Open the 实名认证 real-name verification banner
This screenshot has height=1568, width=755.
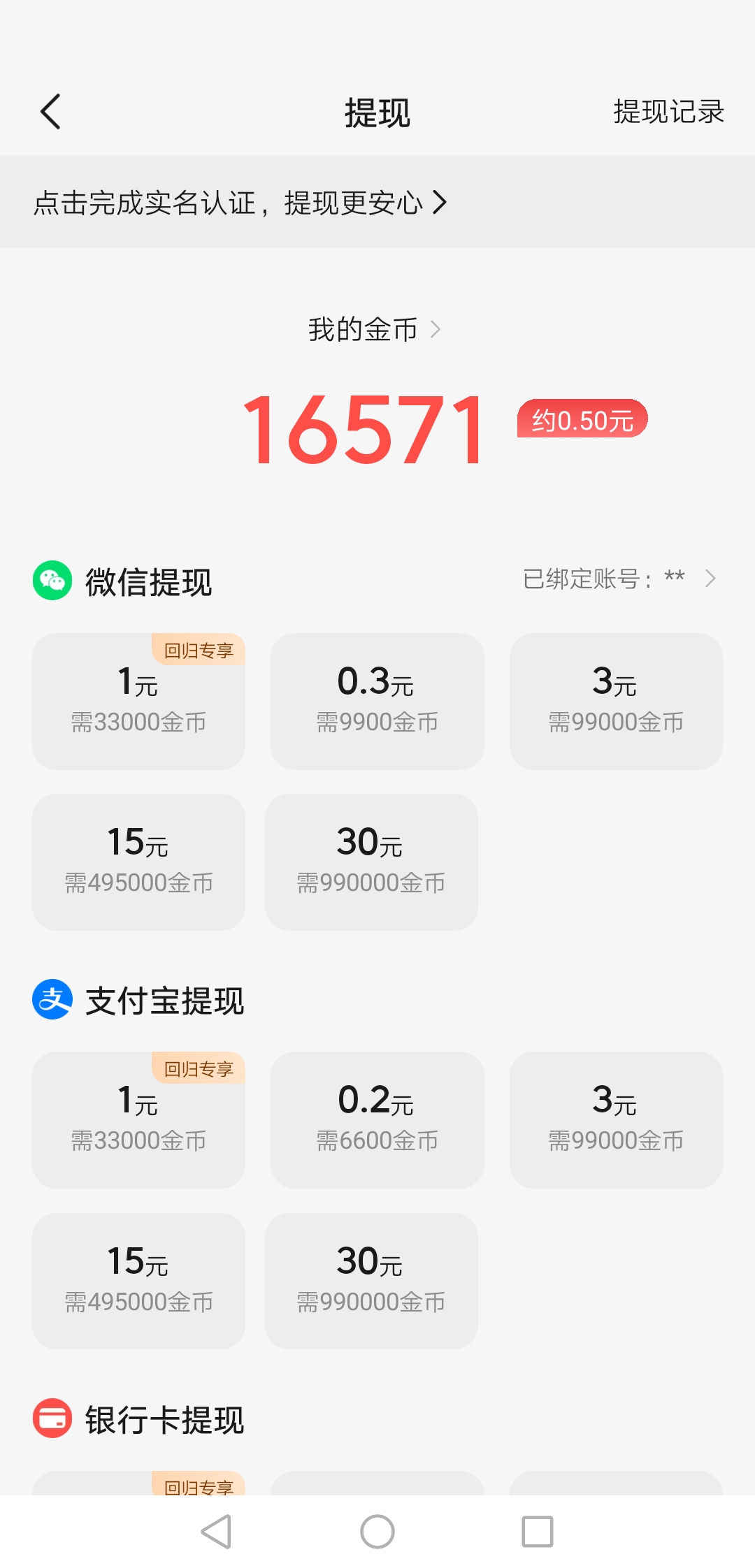coord(240,203)
